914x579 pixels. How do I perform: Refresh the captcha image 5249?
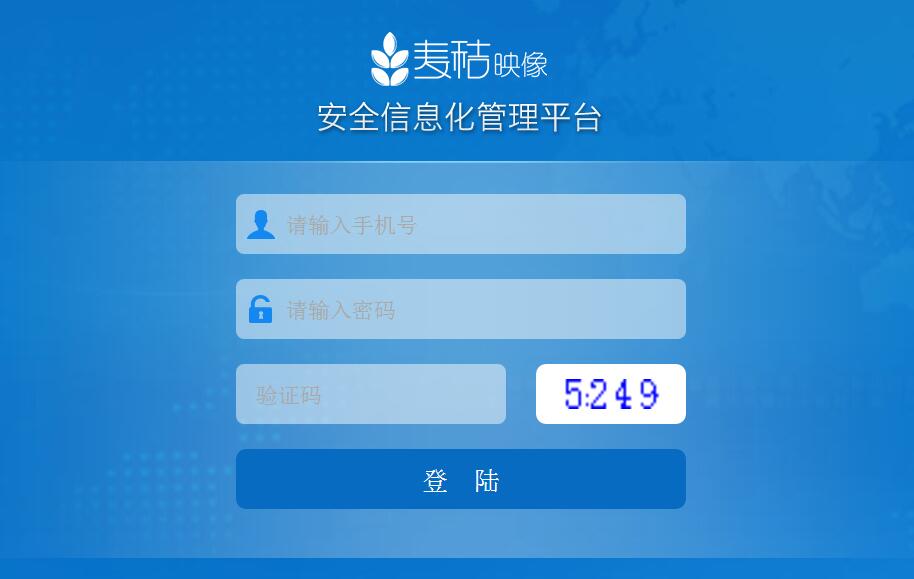click(x=610, y=394)
